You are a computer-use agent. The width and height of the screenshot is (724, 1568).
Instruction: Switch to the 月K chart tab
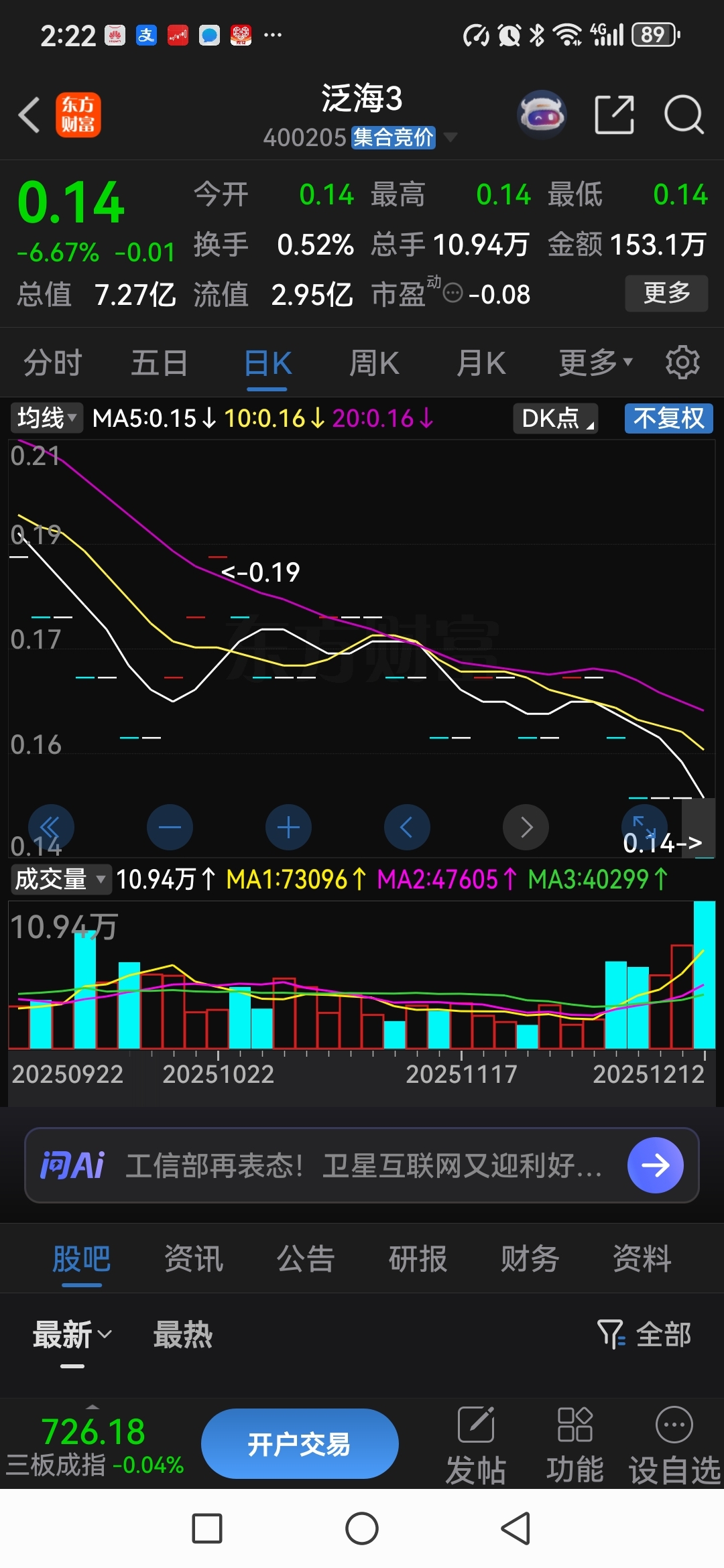point(481,364)
